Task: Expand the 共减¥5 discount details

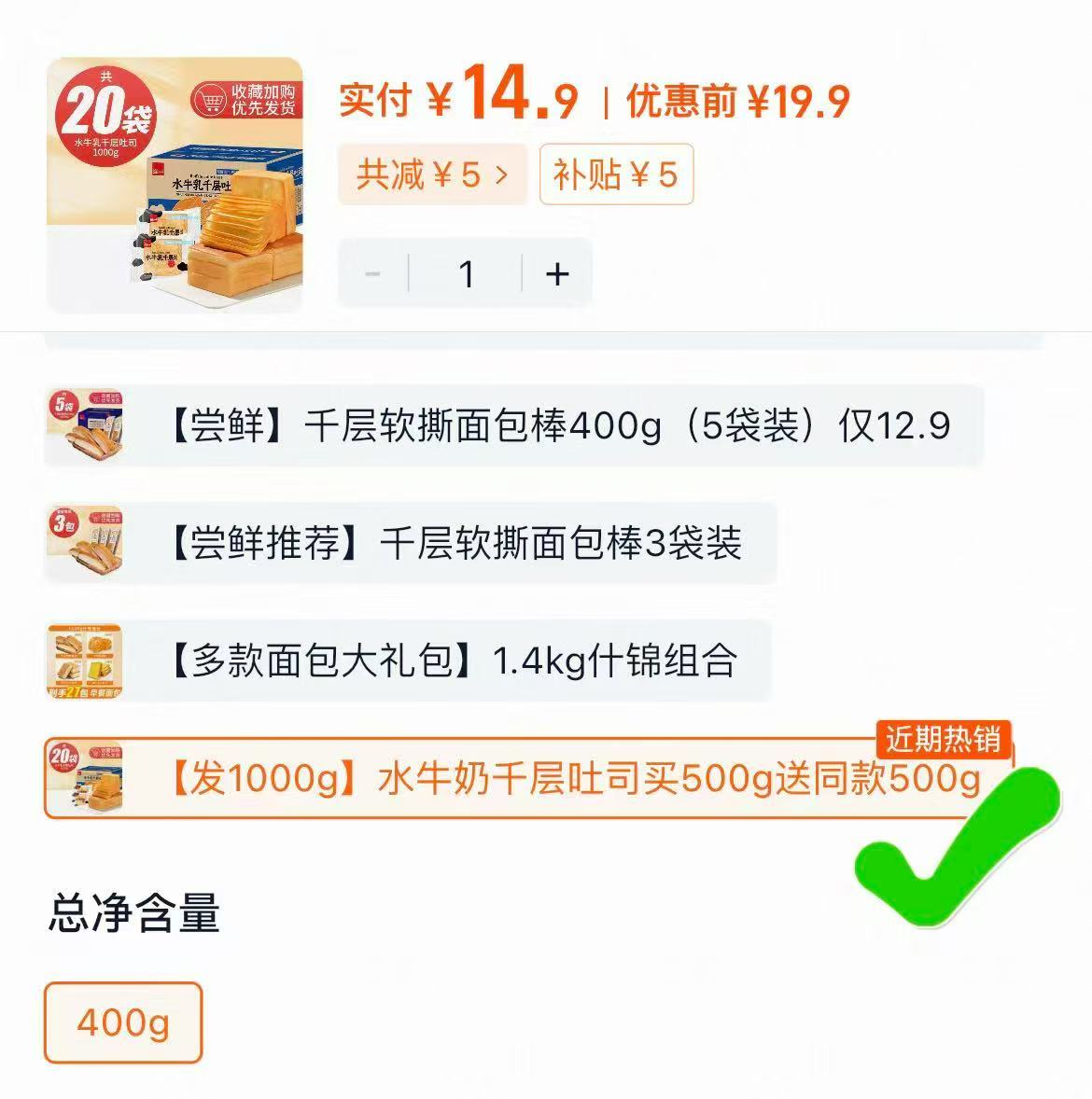Action: (x=432, y=175)
